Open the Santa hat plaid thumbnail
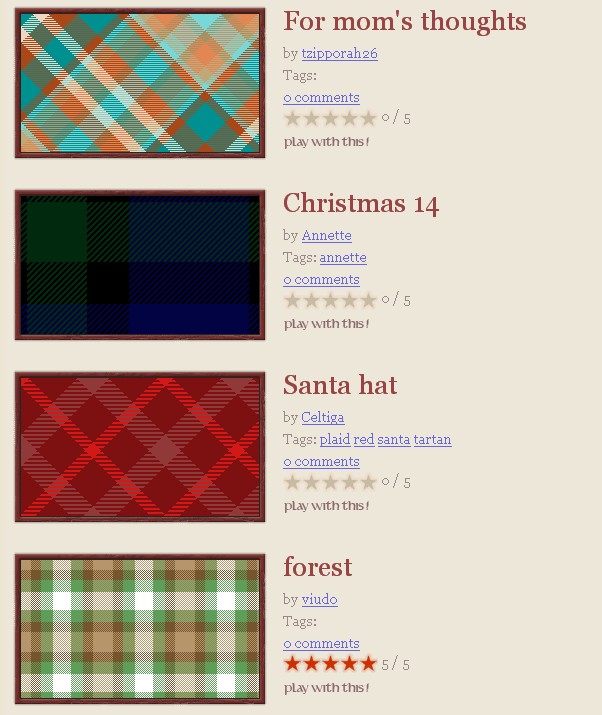 click(140, 447)
